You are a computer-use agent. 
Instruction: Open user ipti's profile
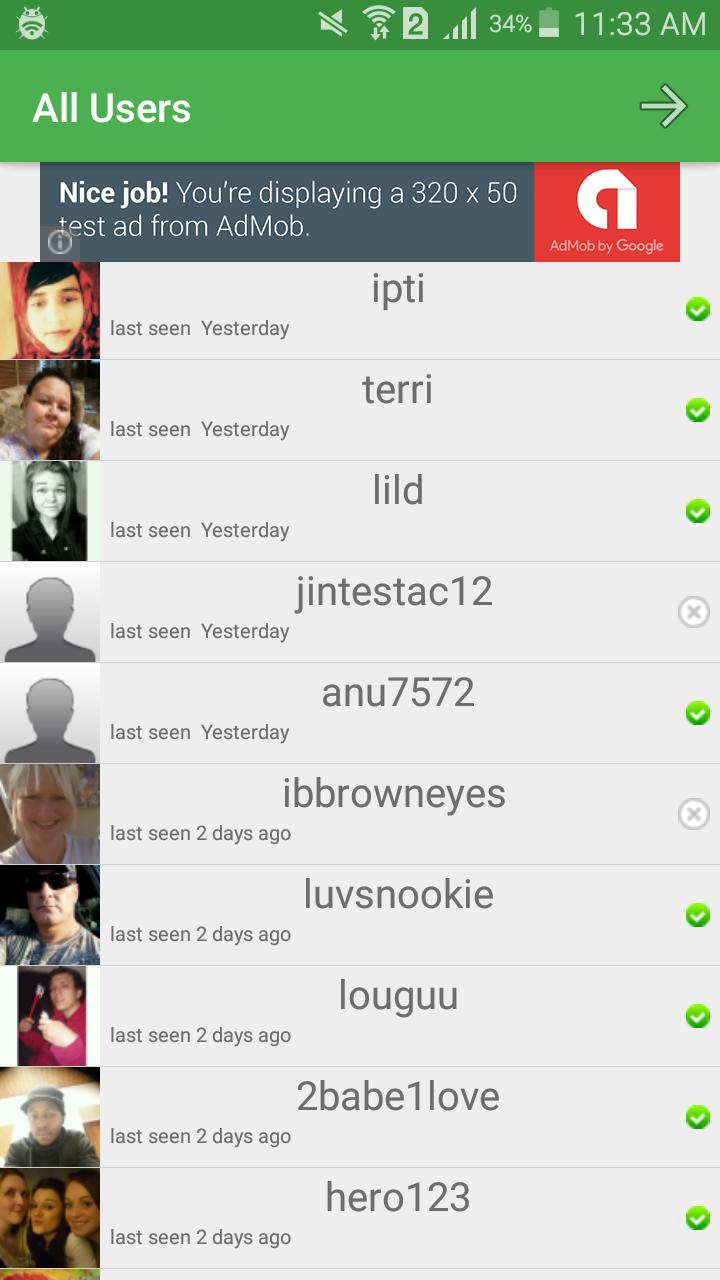click(x=397, y=310)
